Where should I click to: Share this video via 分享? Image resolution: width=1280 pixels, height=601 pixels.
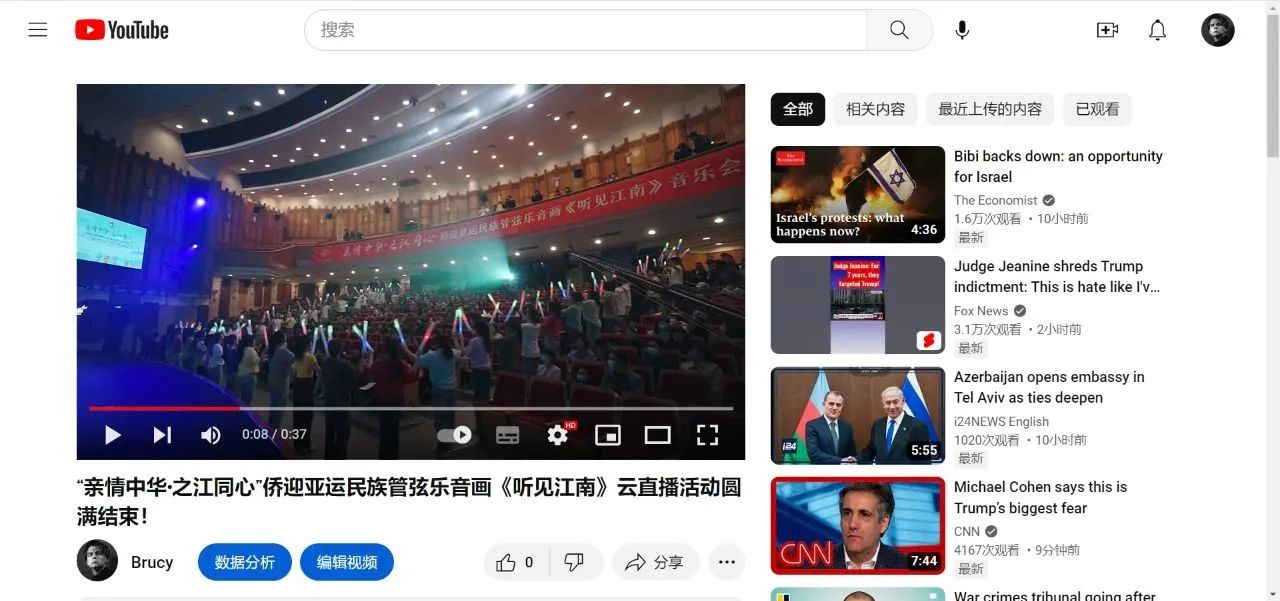[x=654, y=562]
